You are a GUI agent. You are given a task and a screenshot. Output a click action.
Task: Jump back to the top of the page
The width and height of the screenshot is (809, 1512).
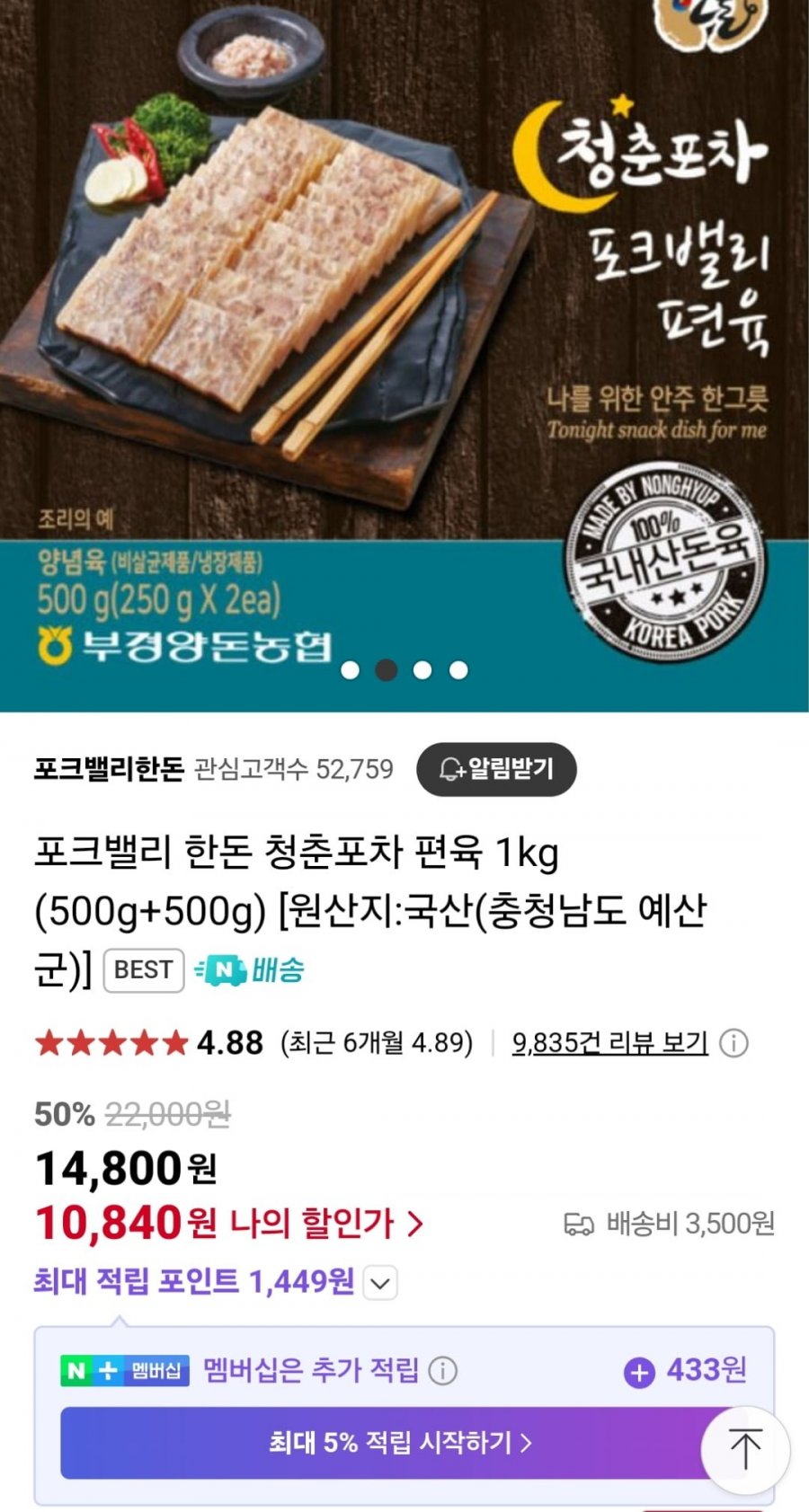[744, 1449]
